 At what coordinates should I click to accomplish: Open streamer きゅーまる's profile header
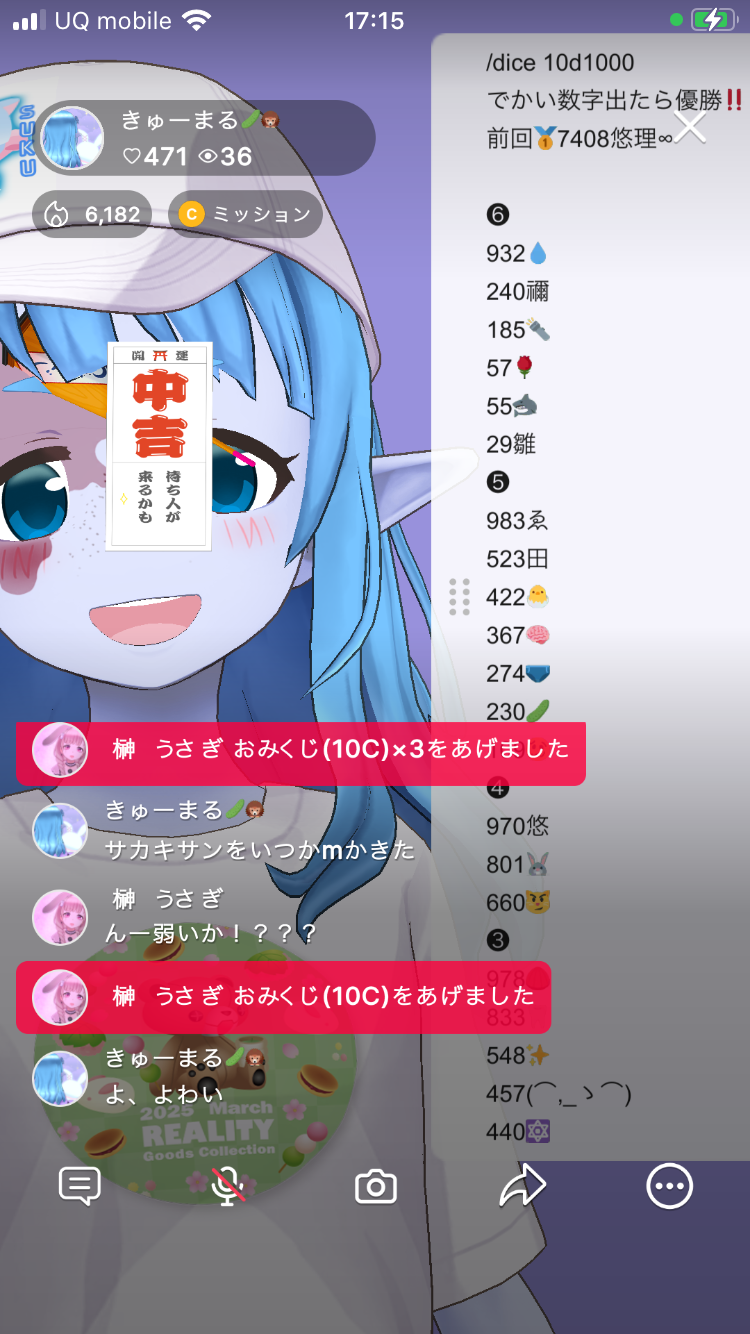click(200, 138)
